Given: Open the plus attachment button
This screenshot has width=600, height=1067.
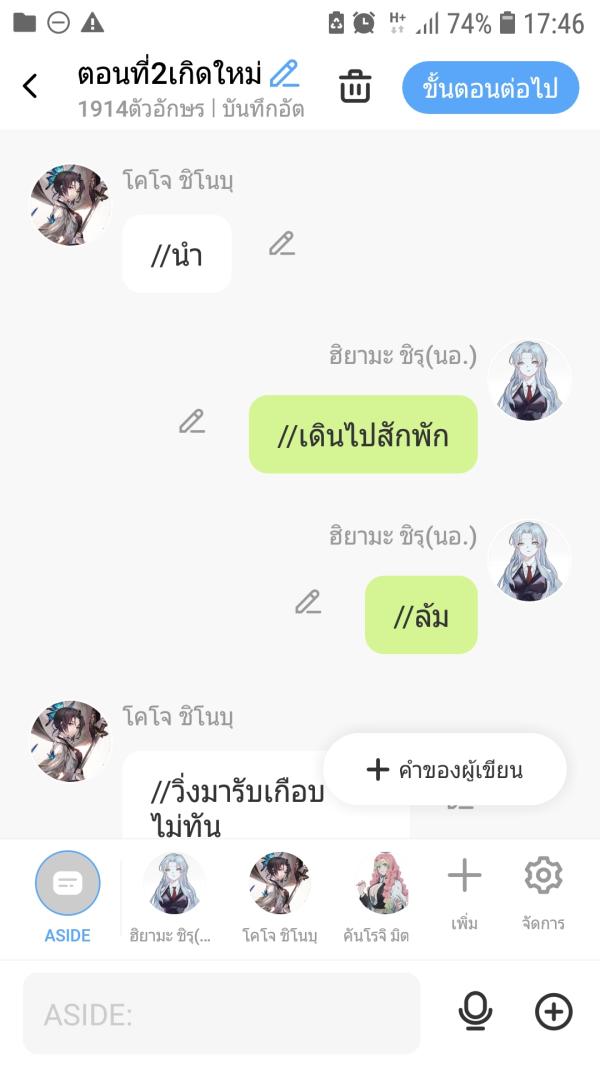Looking at the screenshot, I should pyautogui.click(x=554, y=1012).
